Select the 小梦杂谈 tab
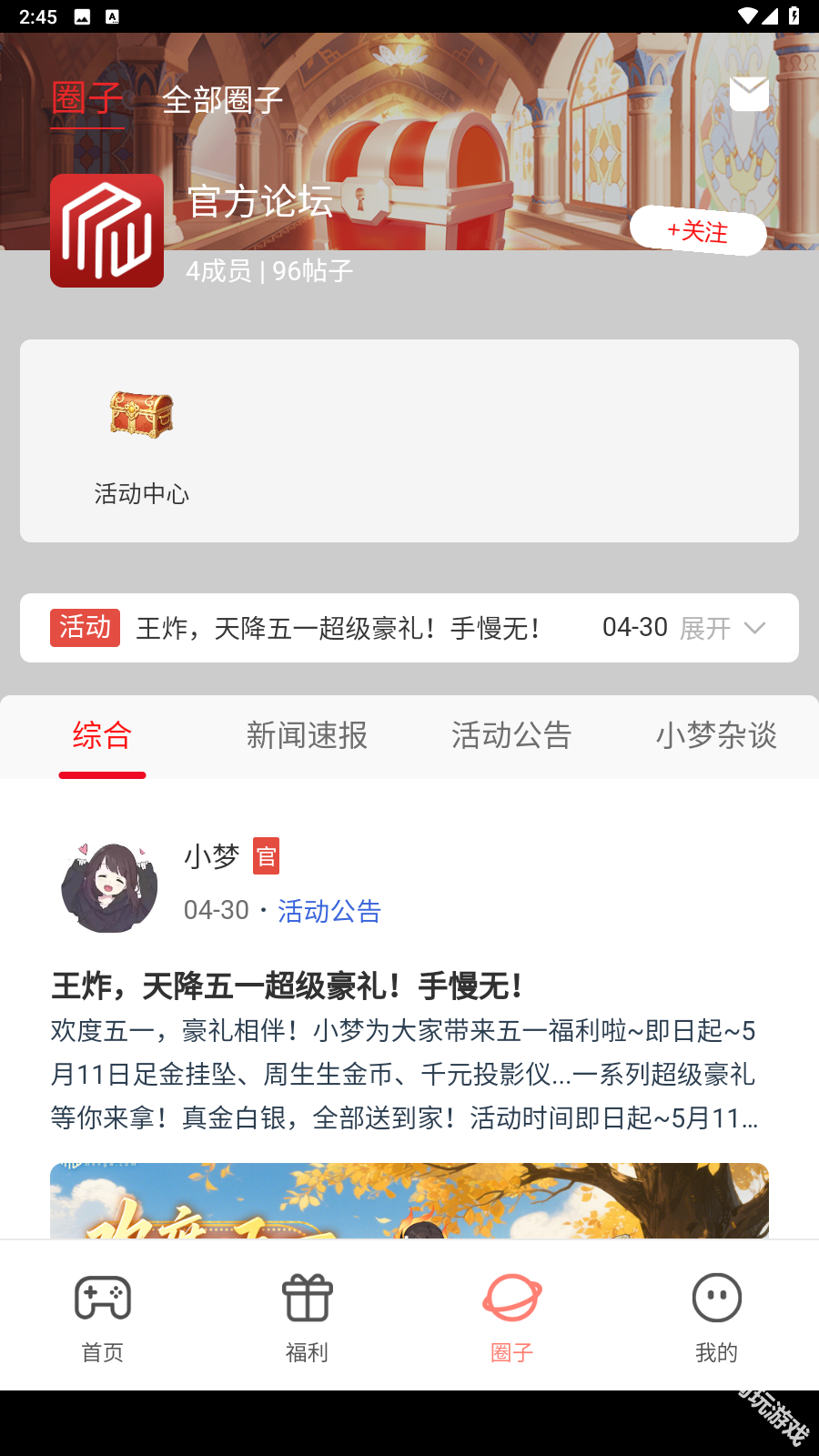 [x=716, y=735]
